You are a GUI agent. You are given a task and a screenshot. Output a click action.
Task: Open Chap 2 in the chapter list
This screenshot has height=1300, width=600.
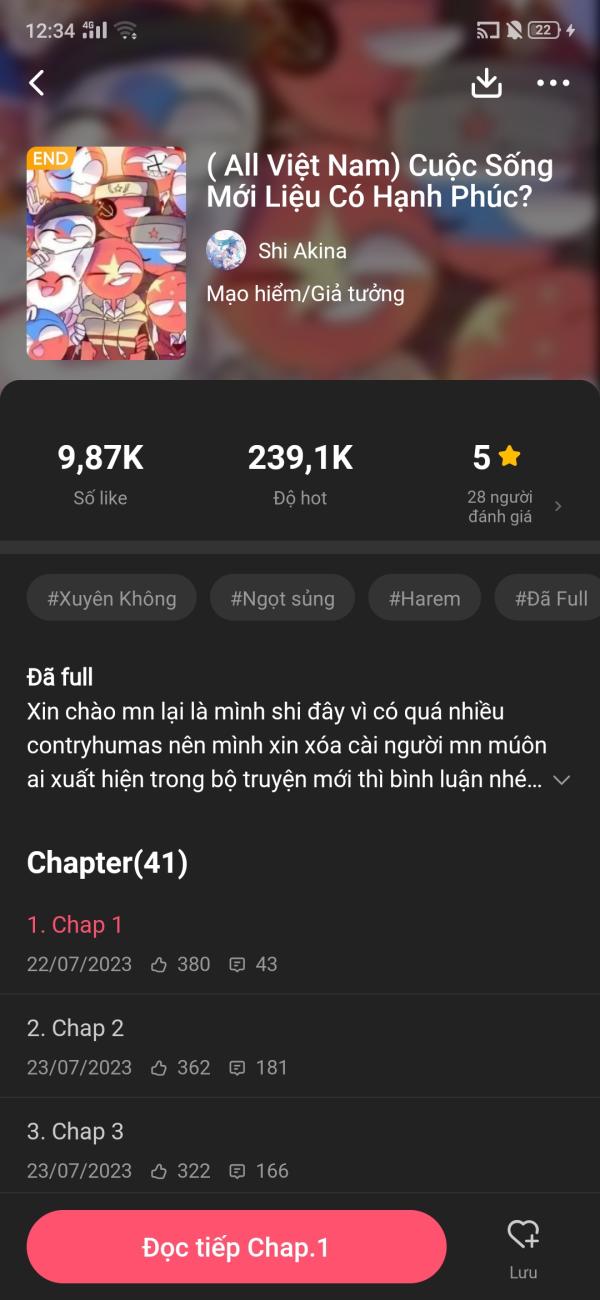click(x=76, y=1028)
